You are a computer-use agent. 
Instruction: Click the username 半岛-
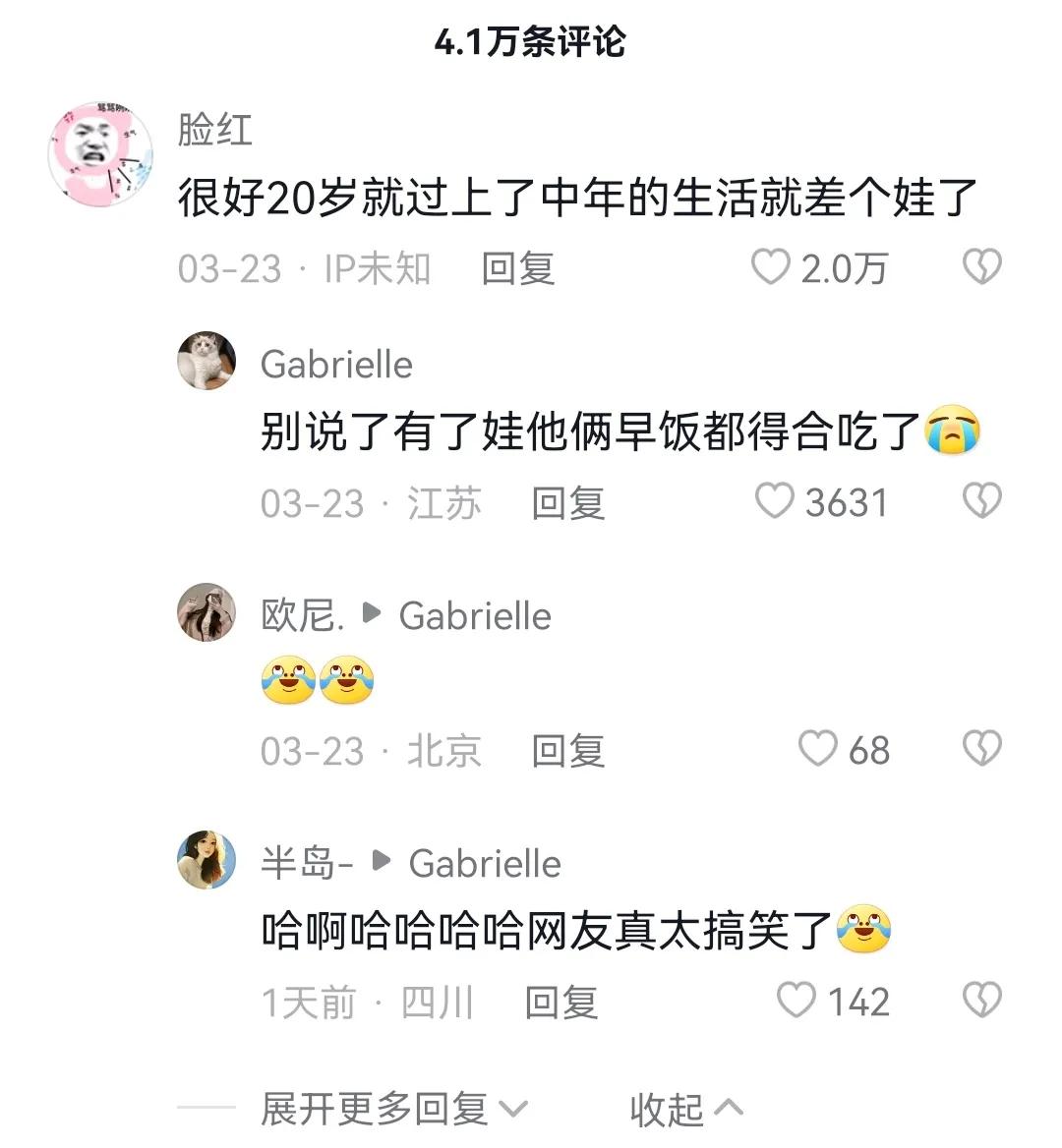[x=305, y=861]
